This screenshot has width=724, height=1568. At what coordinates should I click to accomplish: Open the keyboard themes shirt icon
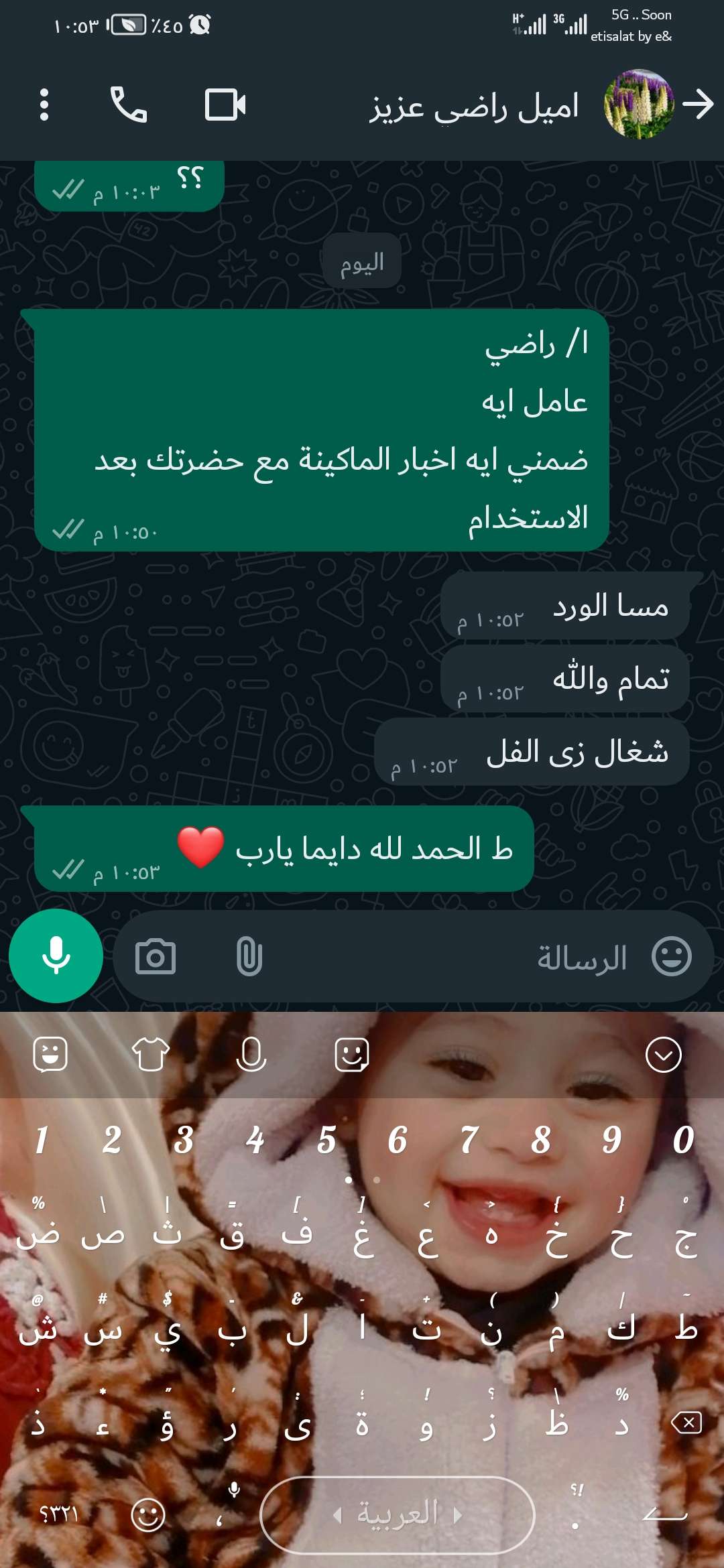(x=151, y=1055)
